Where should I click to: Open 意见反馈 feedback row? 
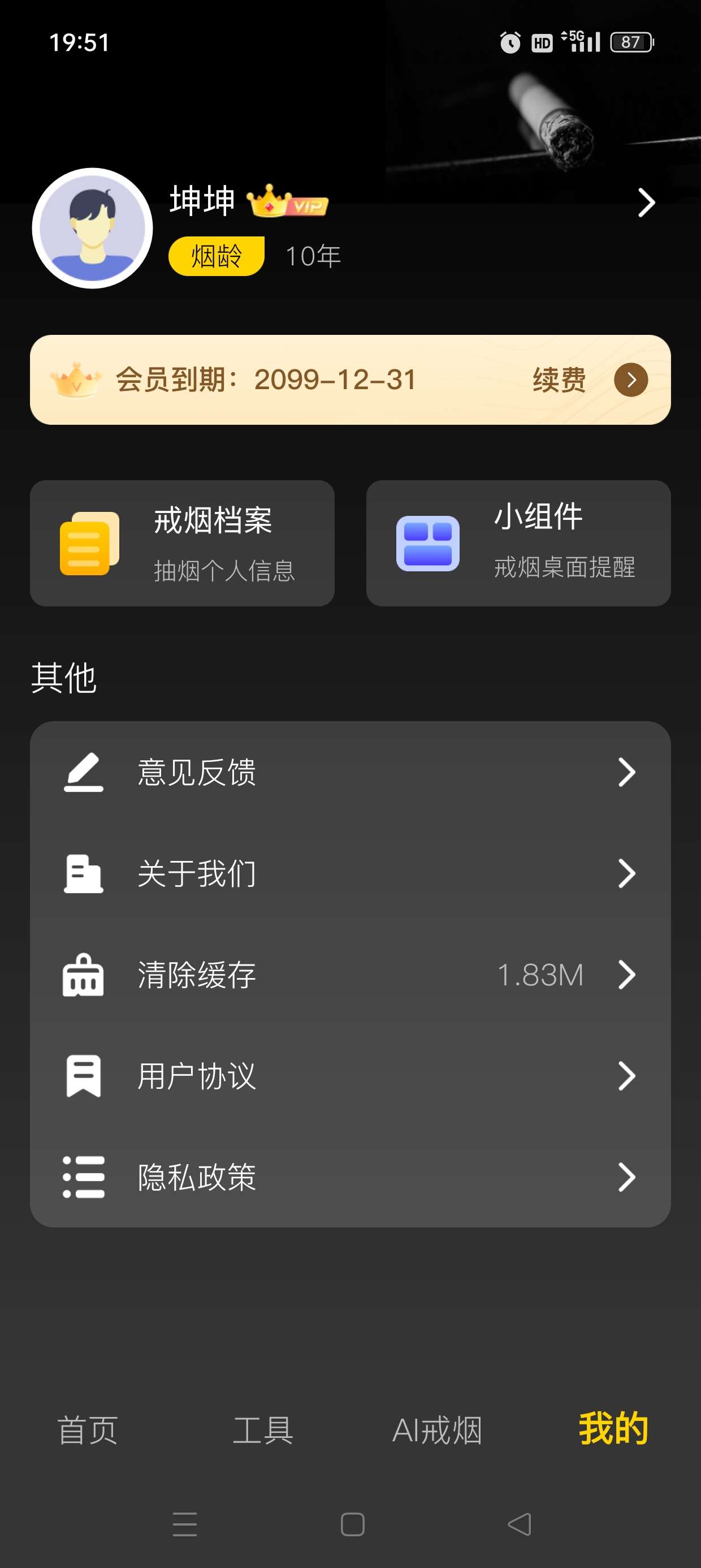(350, 773)
